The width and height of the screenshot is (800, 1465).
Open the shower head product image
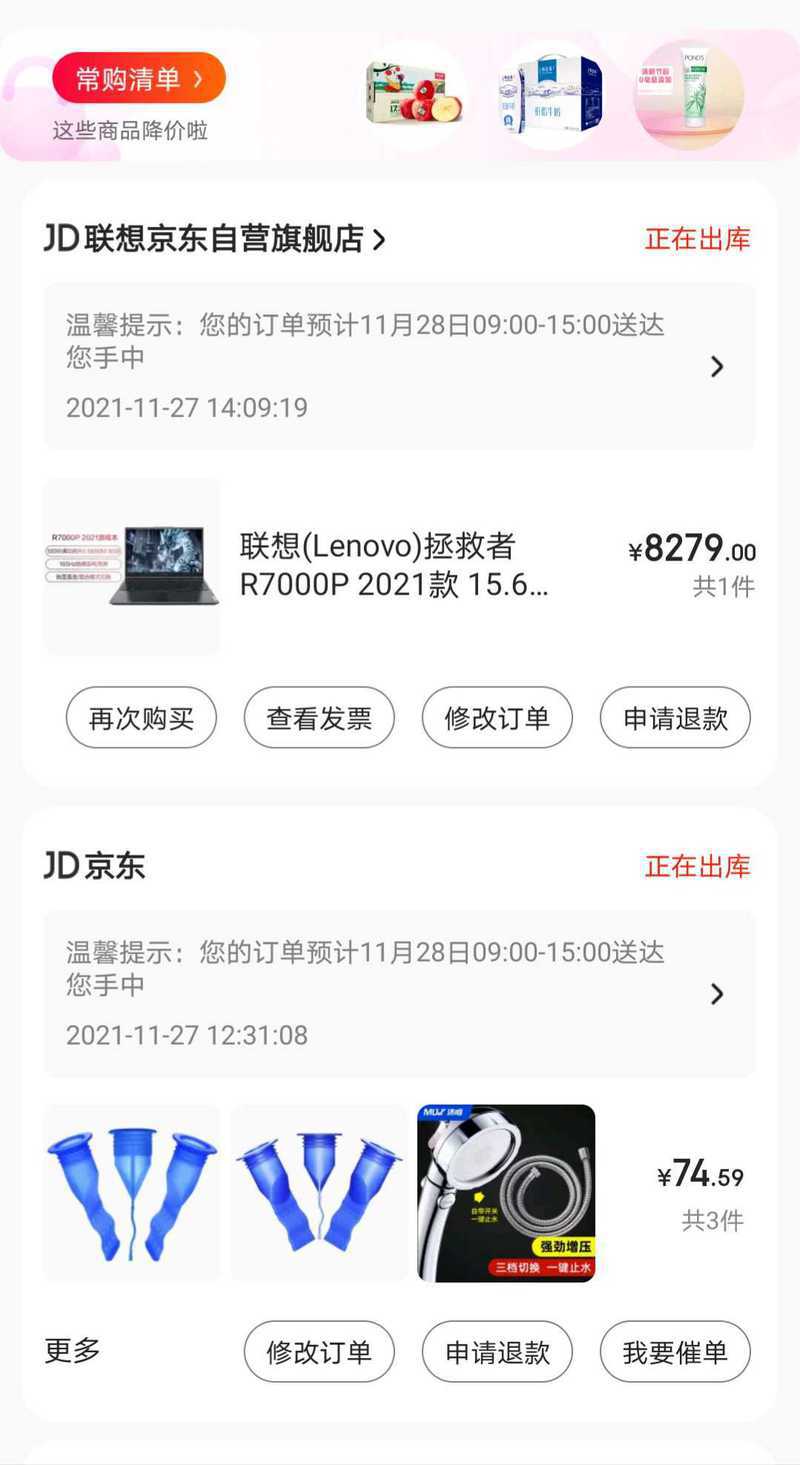tap(506, 1193)
